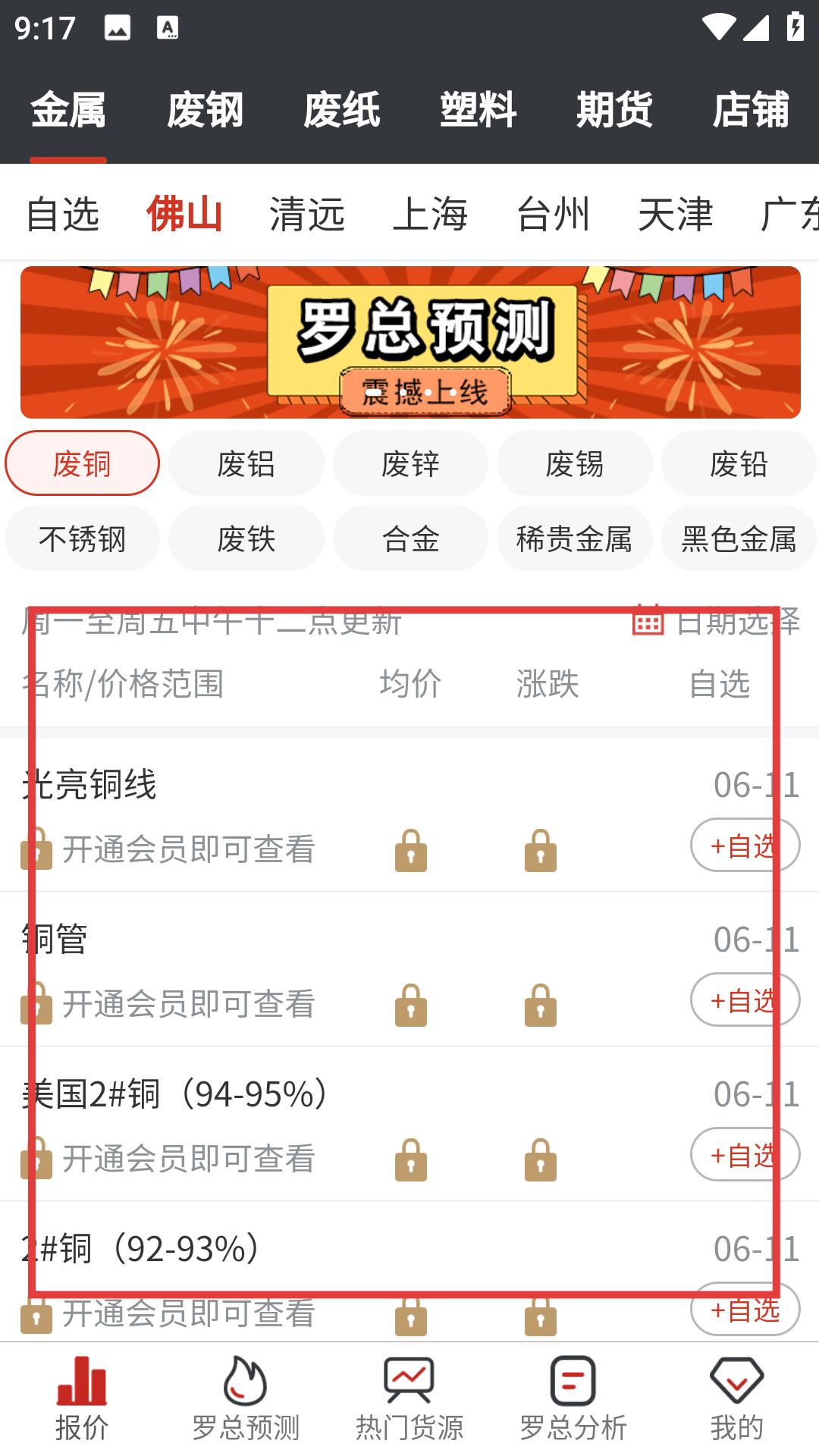819x1456 pixels.
Task: Switch to the 期货 tab
Action: (614, 110)
